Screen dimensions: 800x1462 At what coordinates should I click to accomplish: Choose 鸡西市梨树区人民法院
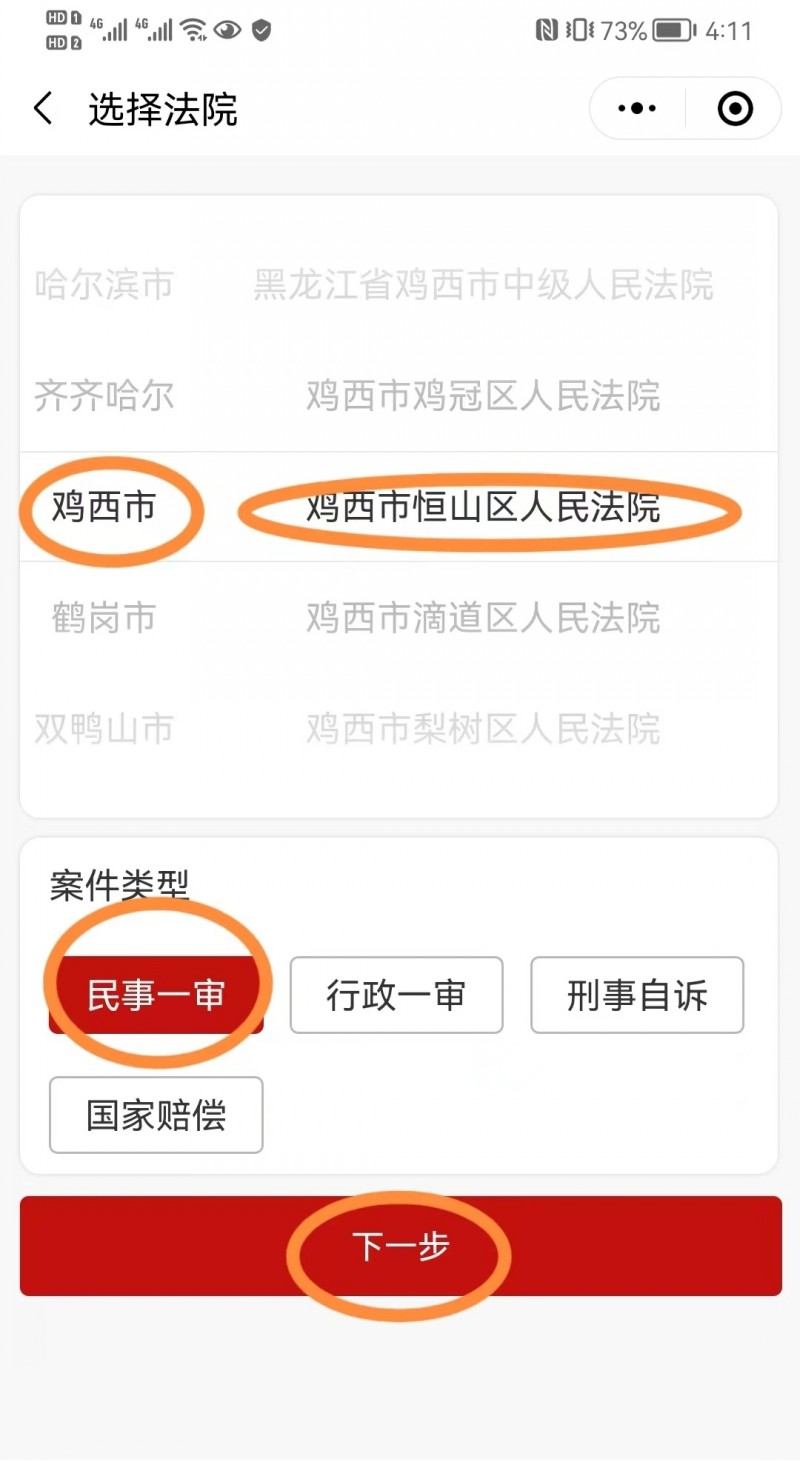coord(483,728)
